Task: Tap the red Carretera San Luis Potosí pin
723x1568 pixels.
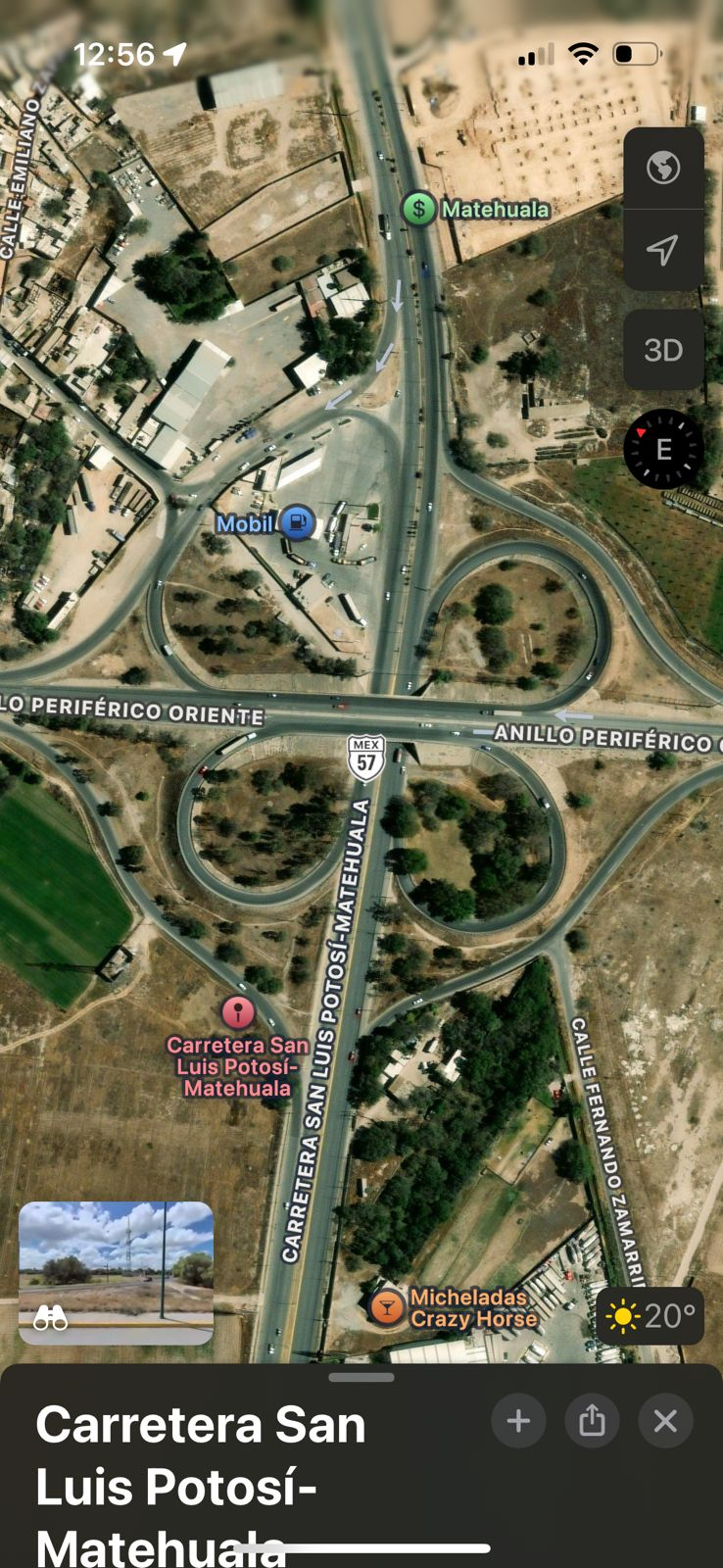Action: click(237, 1011)
